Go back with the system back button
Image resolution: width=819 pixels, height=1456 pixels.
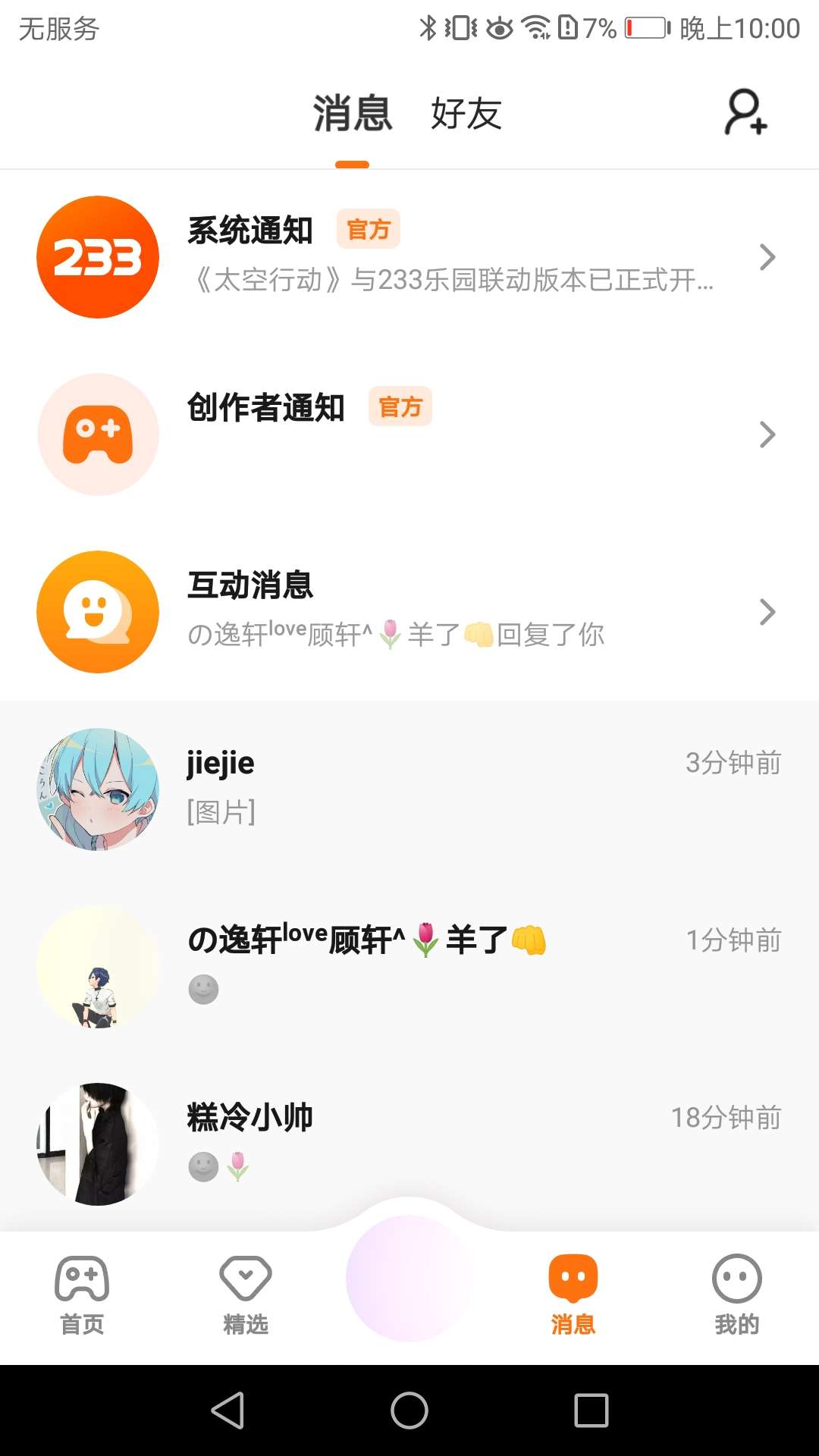pyautogui.click(x=227, y=1410)
